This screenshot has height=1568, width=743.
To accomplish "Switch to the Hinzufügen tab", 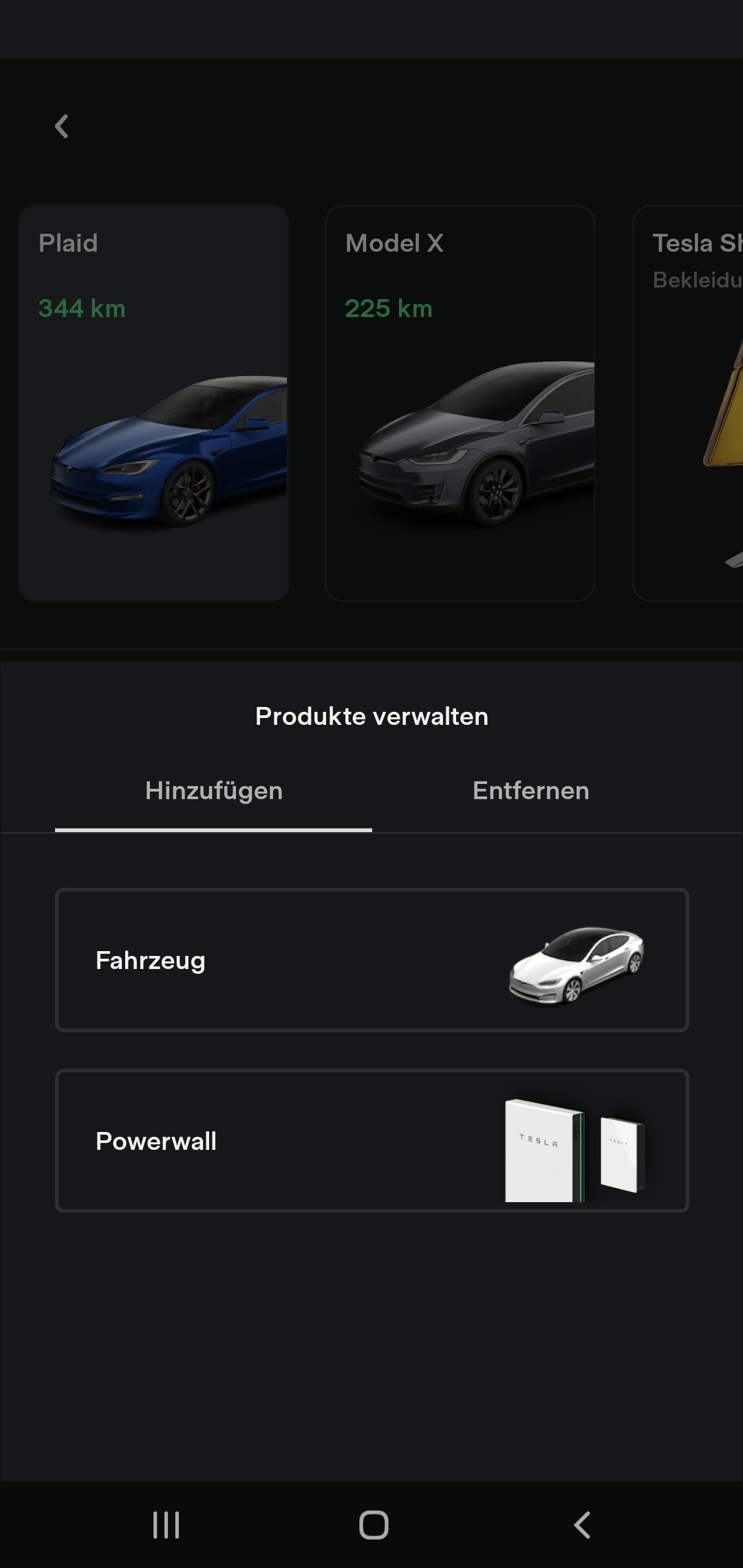I will 213,792.
